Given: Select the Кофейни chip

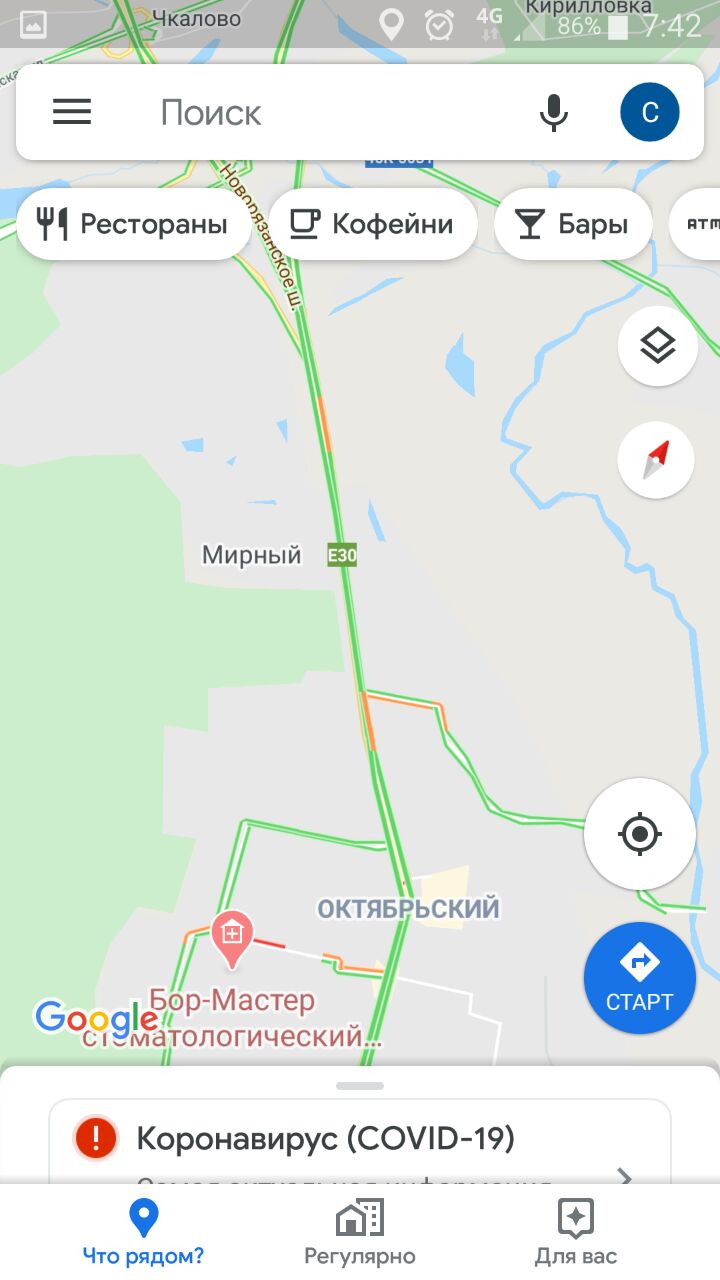Looking at the screenshot, I should click(372, 224).
